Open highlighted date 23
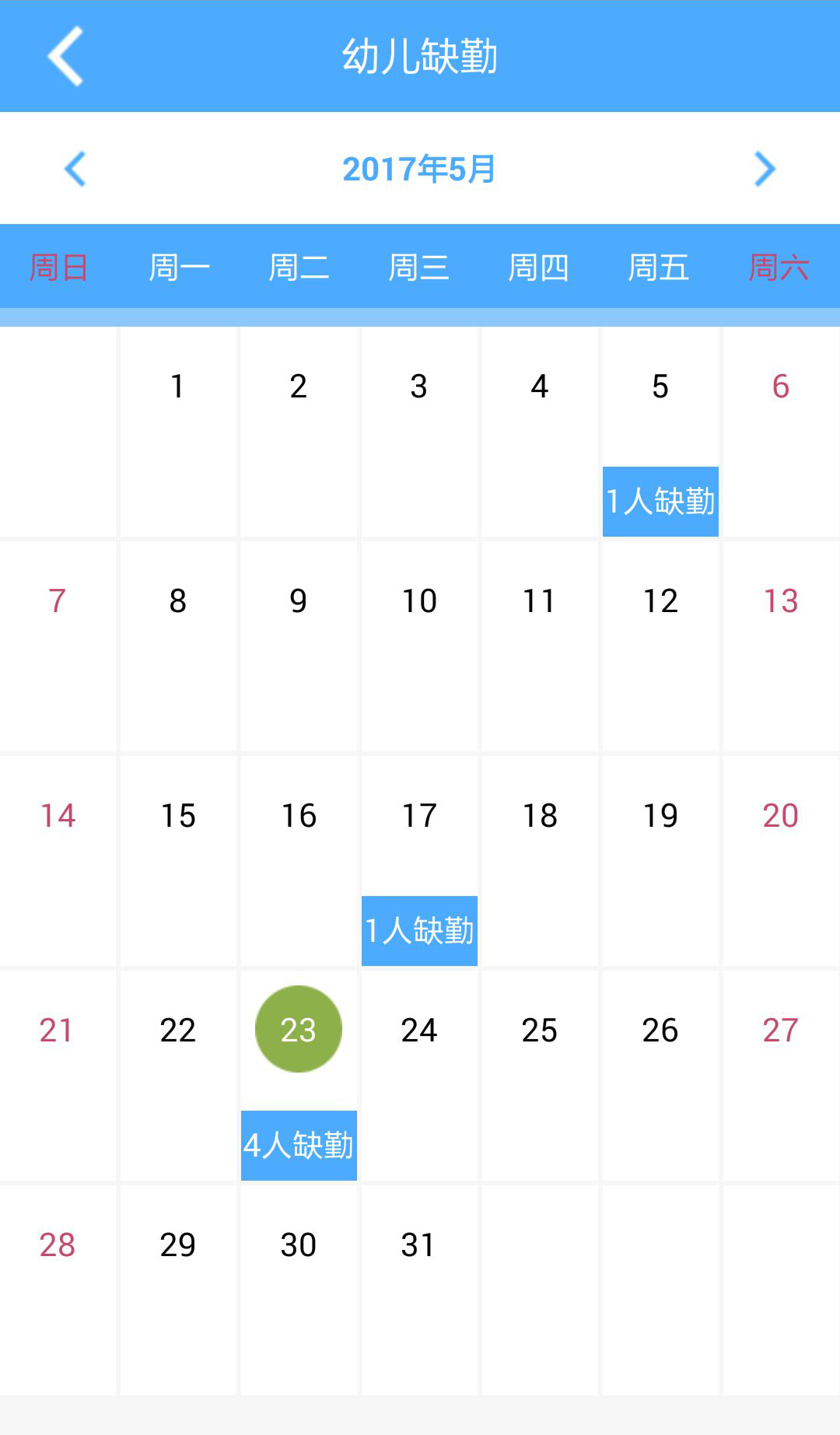Screen dimensions: 840x1435 click(x=299, y=1029)
